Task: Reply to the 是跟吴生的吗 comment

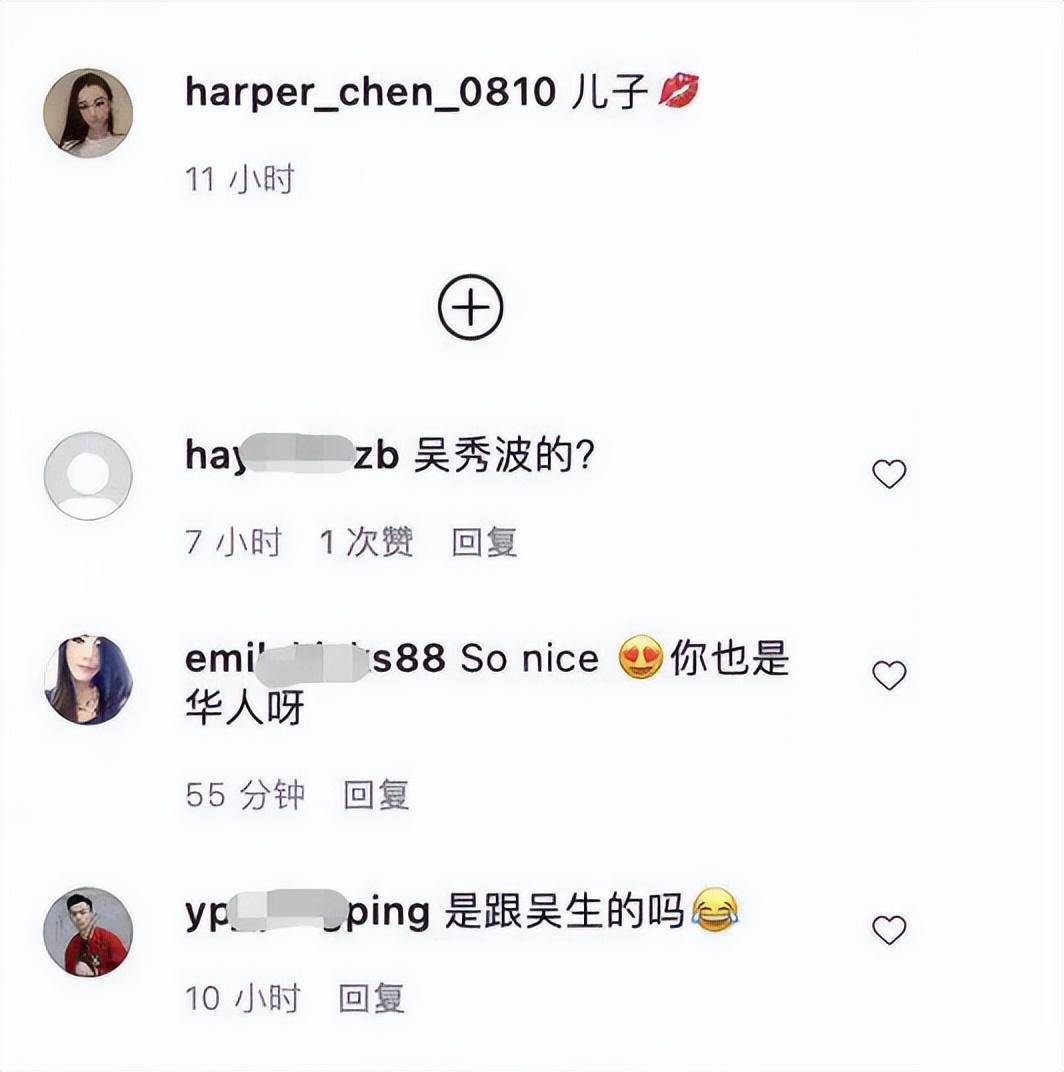Action: tap(371, 998)
